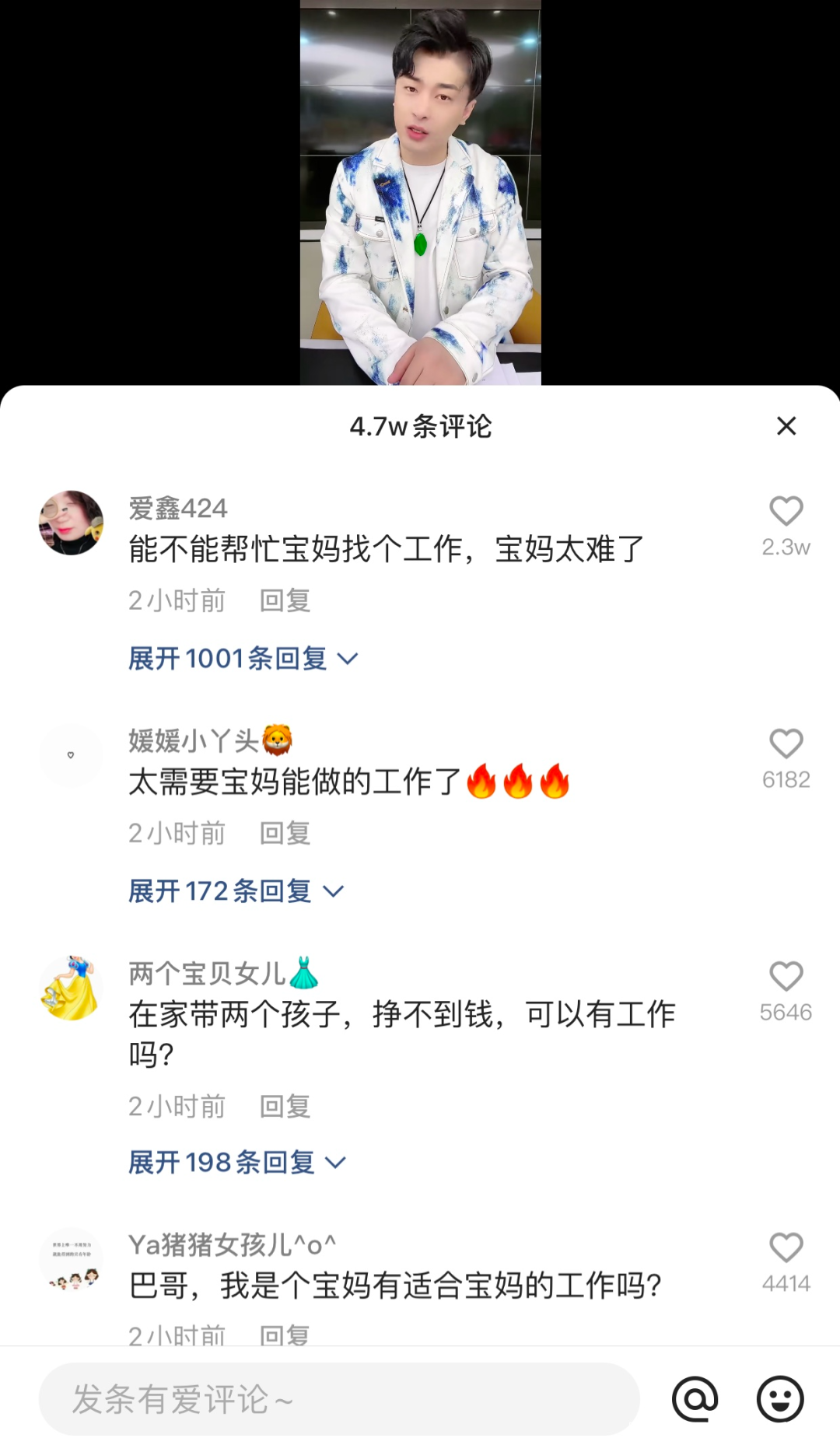Expand the 1001 replies to 爱鑫424
The image size is (840, 1452).
(243, 659)
